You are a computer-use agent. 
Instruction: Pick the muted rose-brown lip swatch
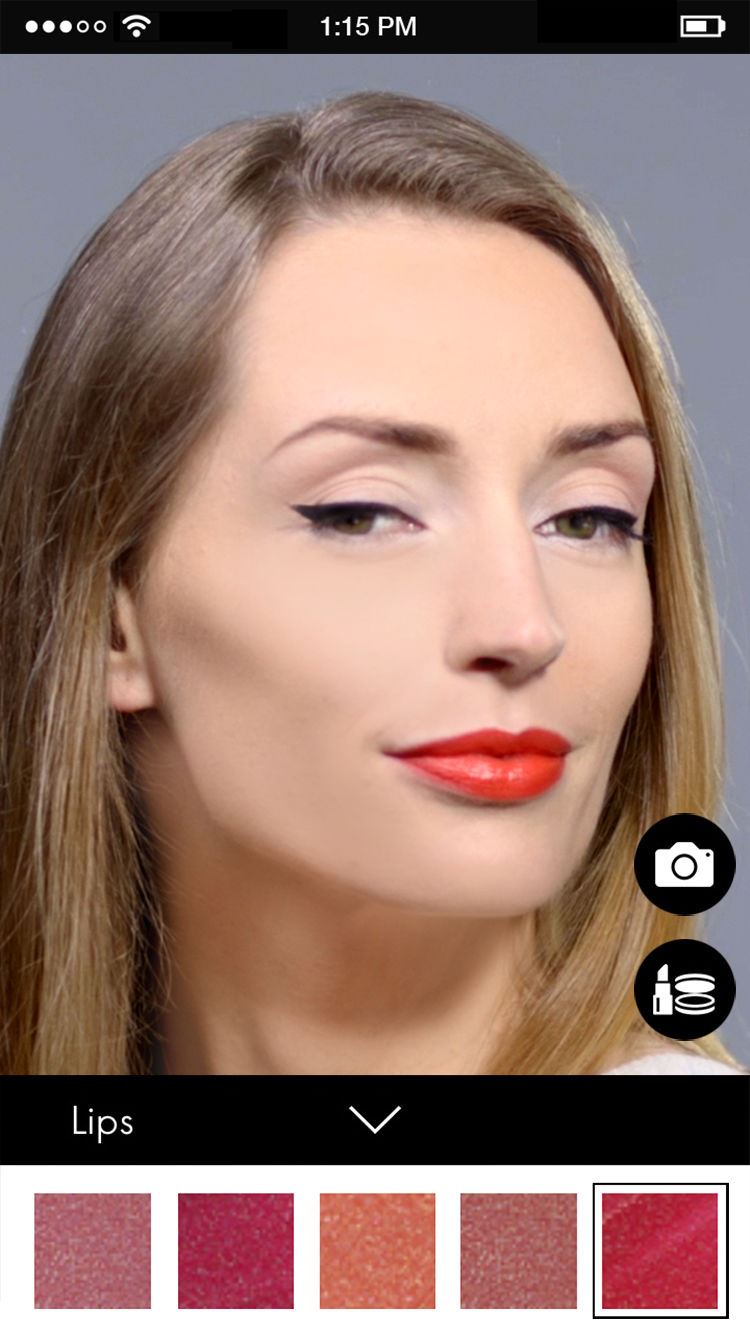tap(519, 1251)
